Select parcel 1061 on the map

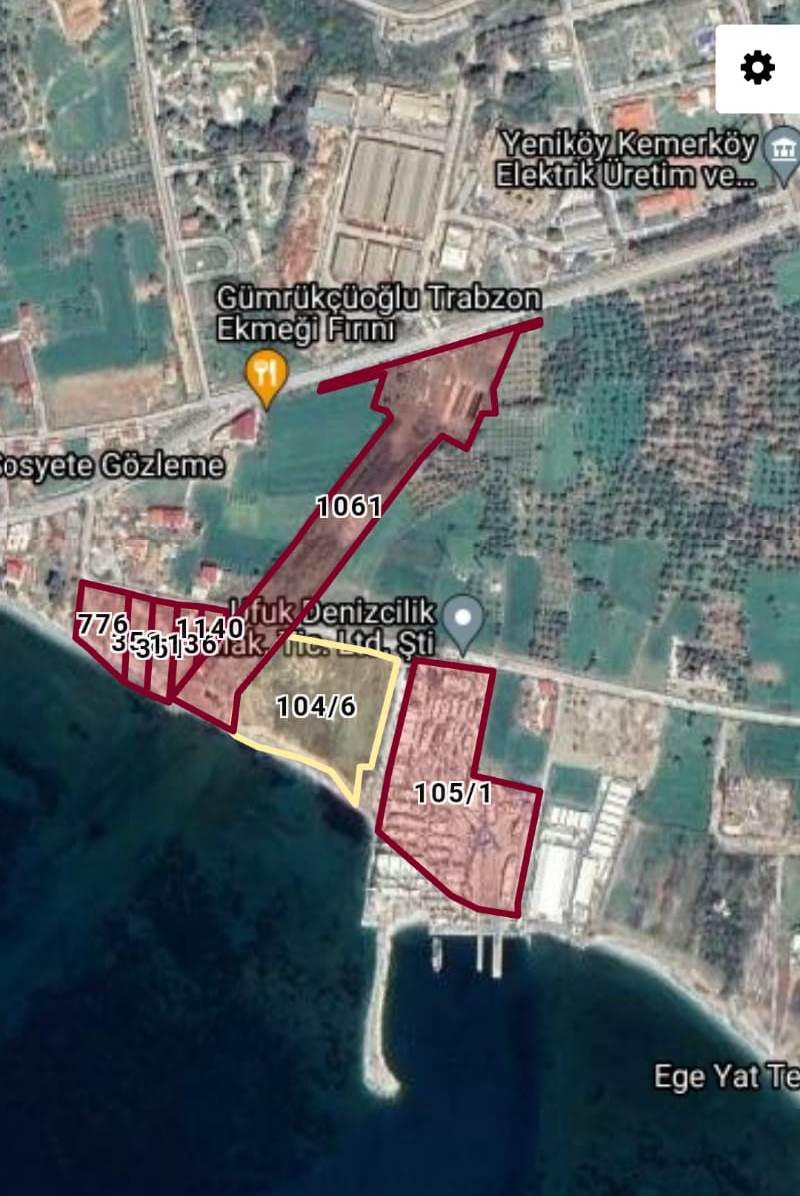(x=349, y=507)
